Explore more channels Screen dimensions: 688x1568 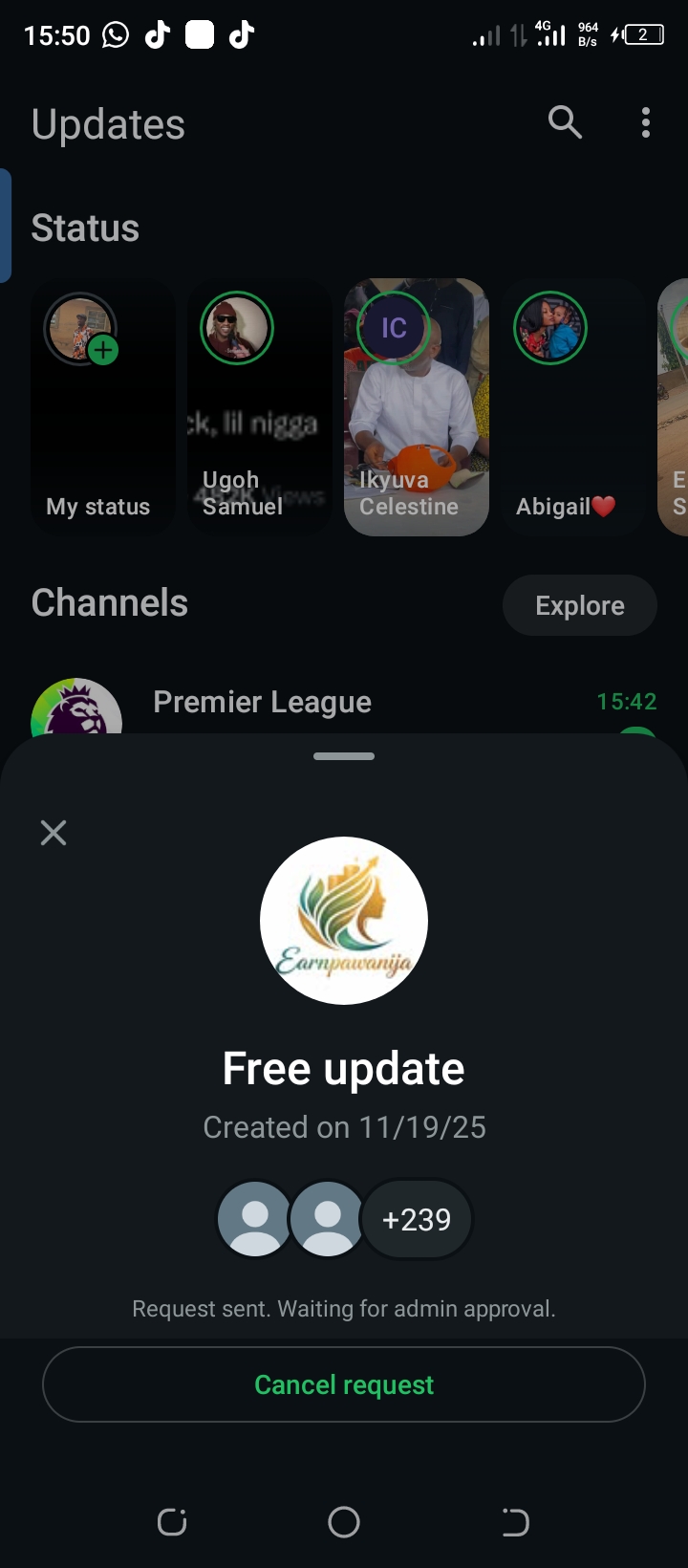tap(579, 605)
